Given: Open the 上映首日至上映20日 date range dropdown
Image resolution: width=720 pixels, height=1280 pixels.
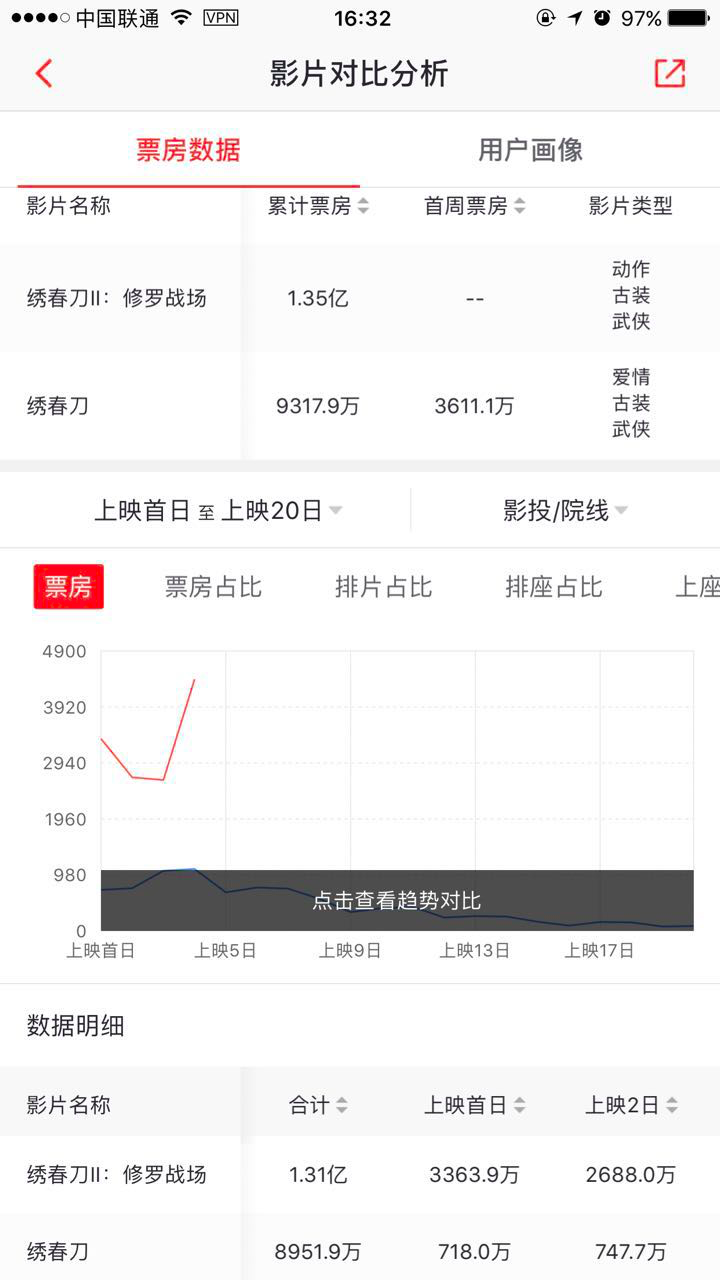Looking at the screenshot, I should [x=218, y=511].
